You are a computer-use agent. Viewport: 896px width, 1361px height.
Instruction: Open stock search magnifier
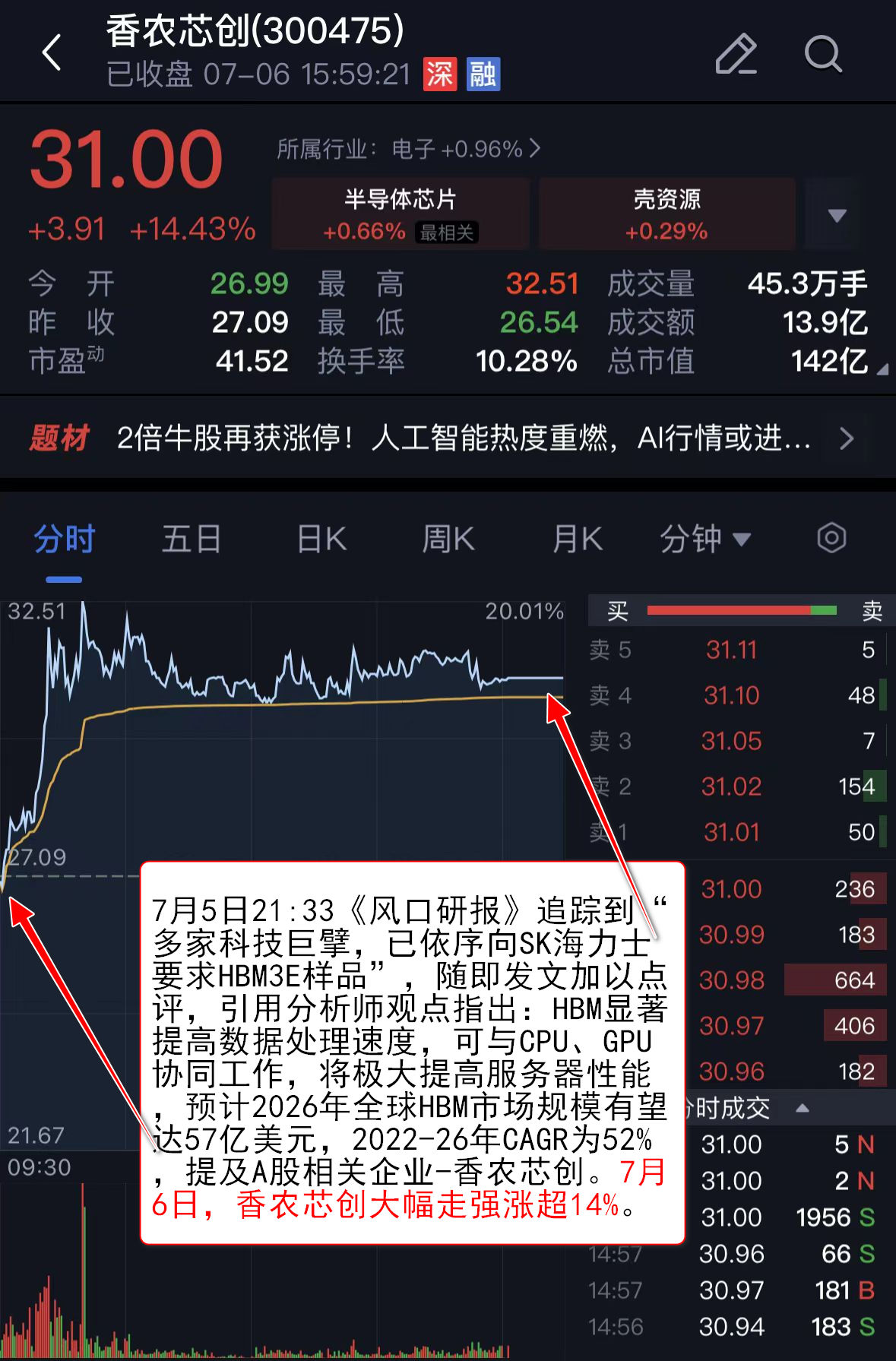pos(823,54)
